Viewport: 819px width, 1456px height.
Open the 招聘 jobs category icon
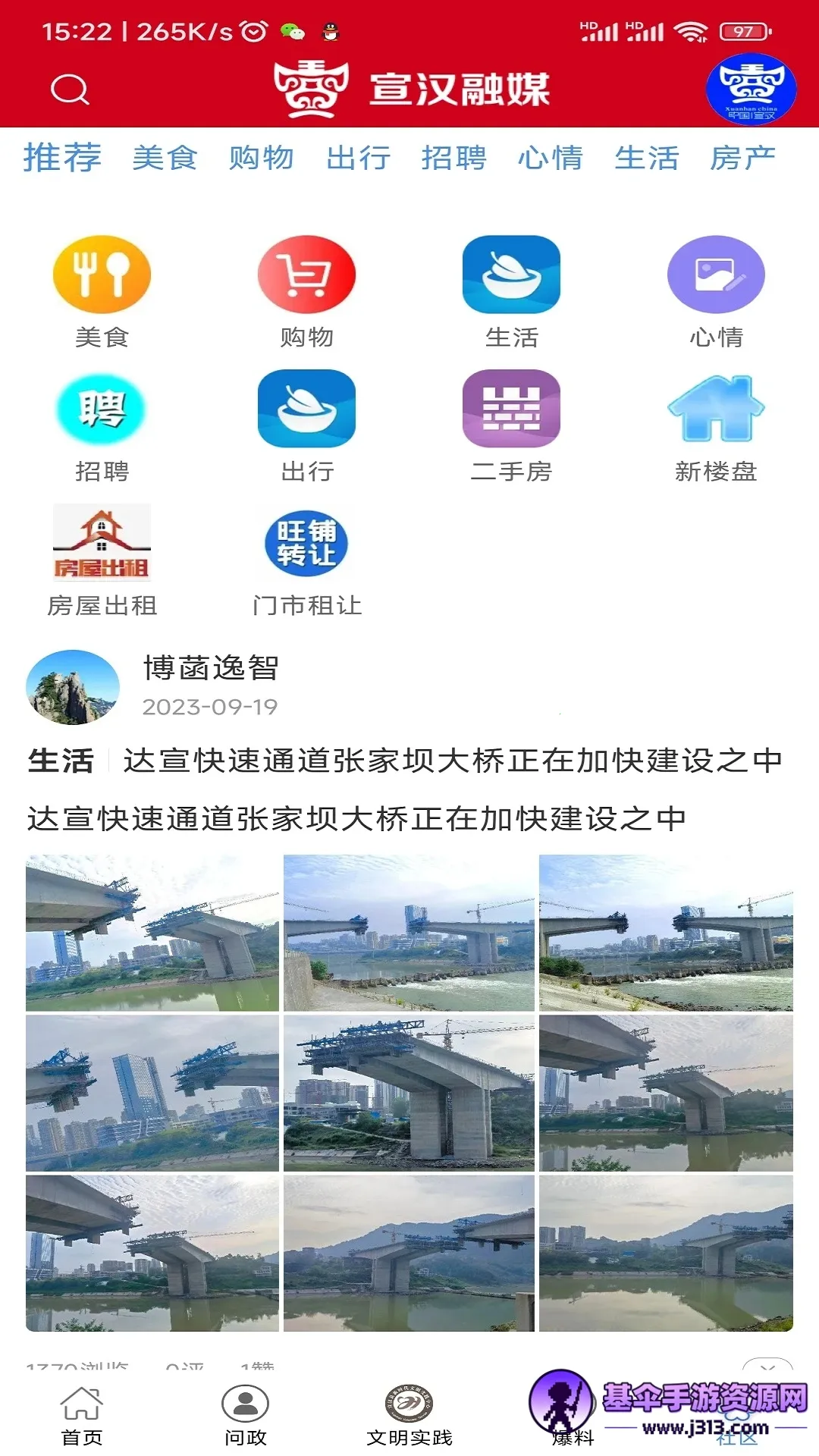point(102,409)
